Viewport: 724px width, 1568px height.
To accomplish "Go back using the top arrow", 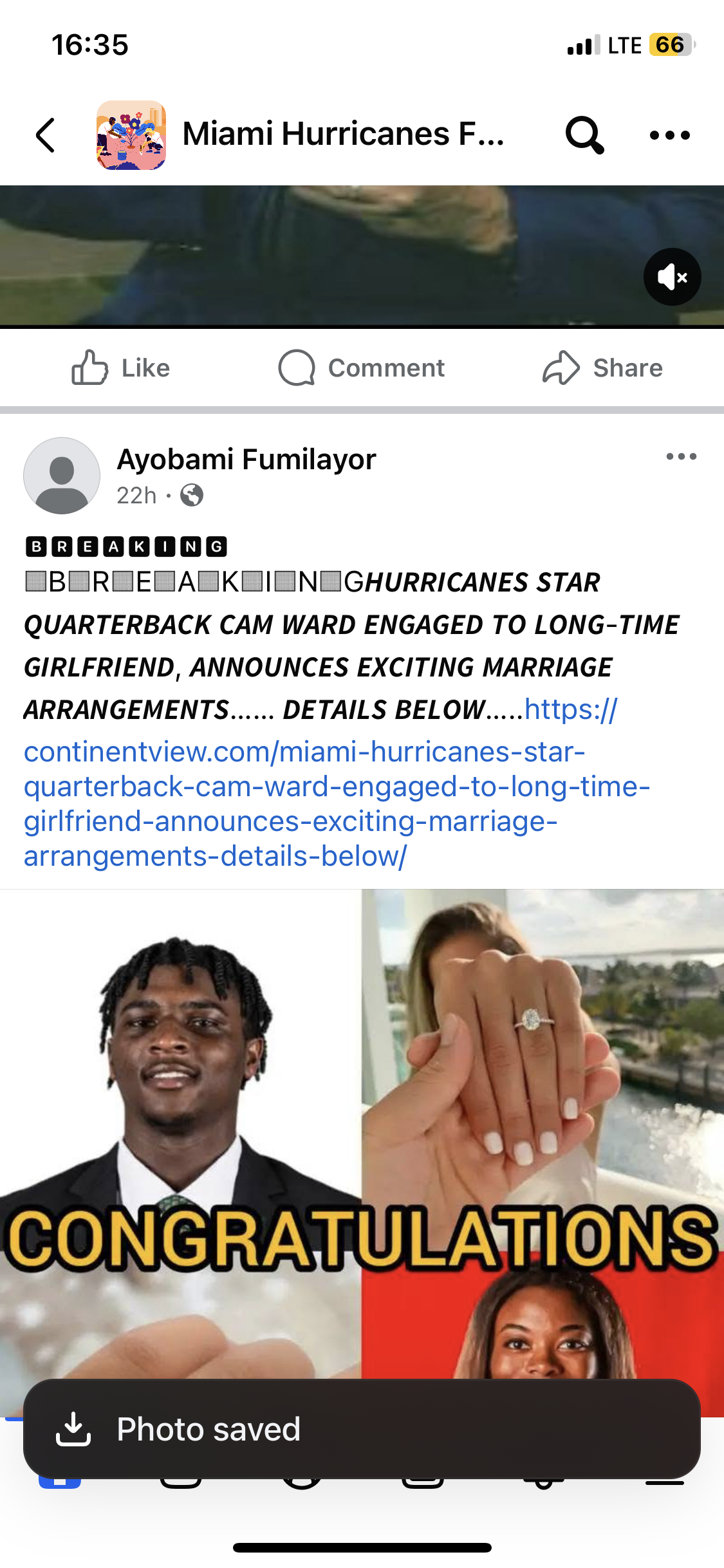I will [x=45, y=135].
